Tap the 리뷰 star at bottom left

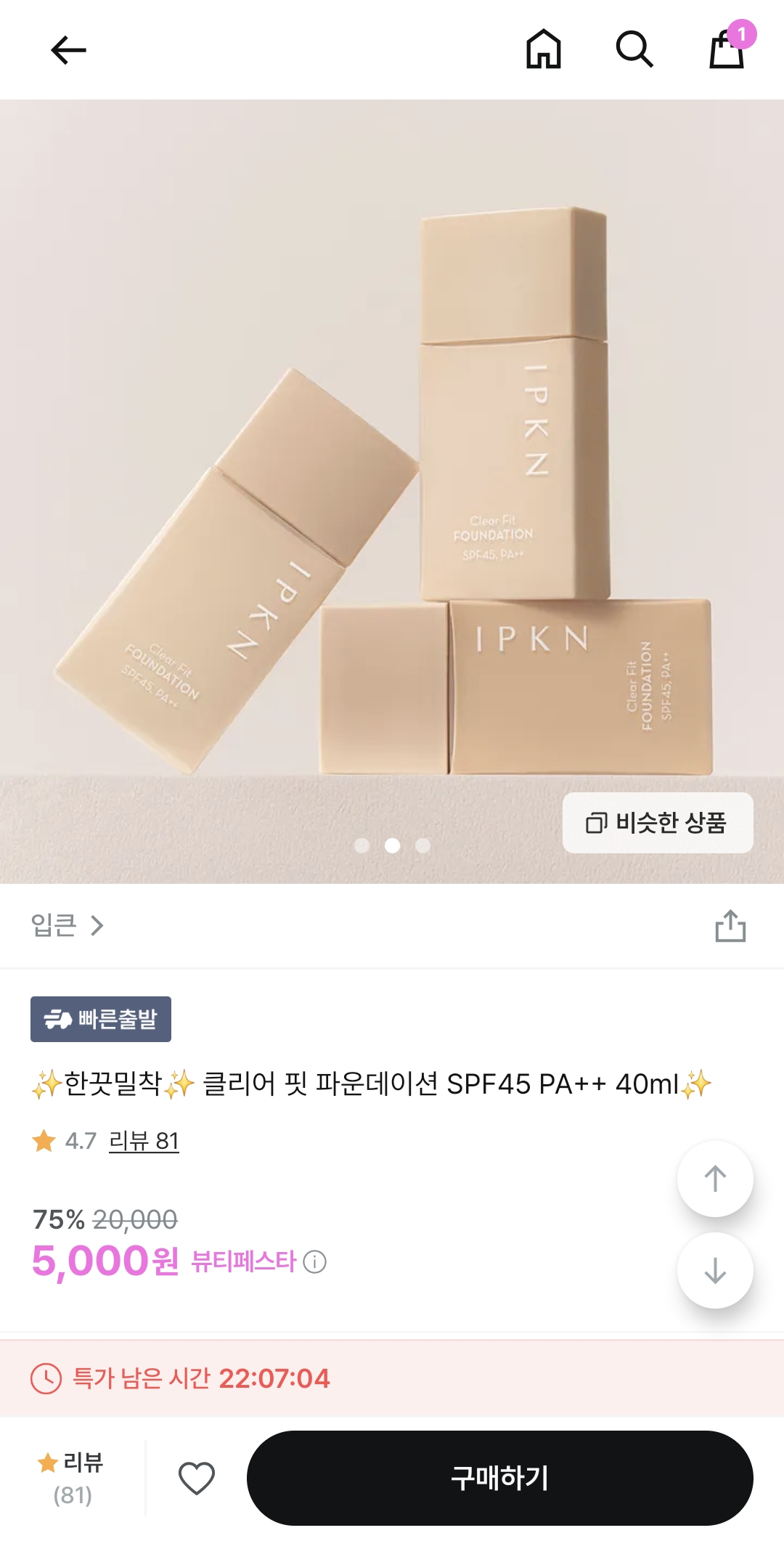tap(48, 1462)
